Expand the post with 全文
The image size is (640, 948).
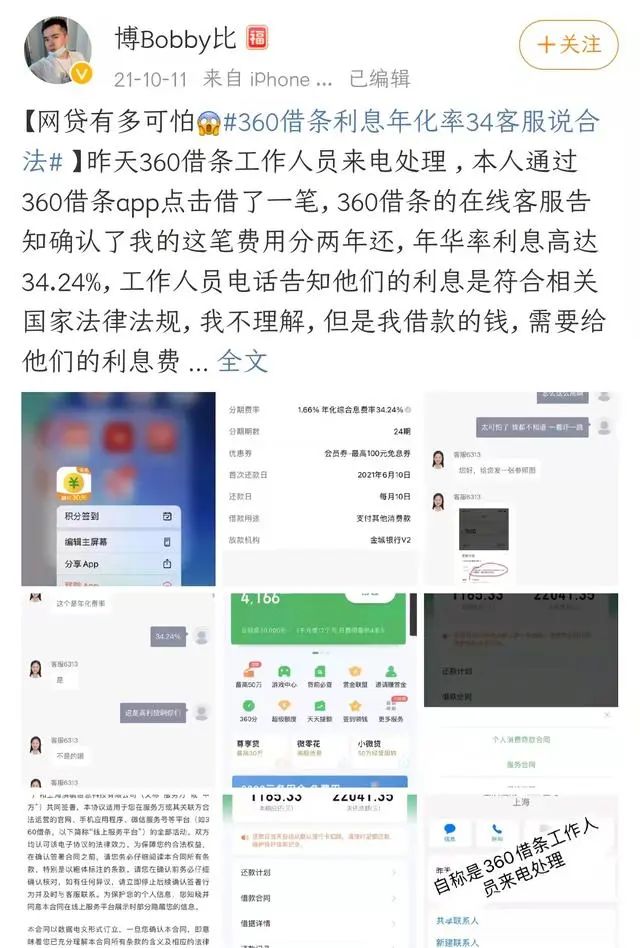click(x=243, y=360)
